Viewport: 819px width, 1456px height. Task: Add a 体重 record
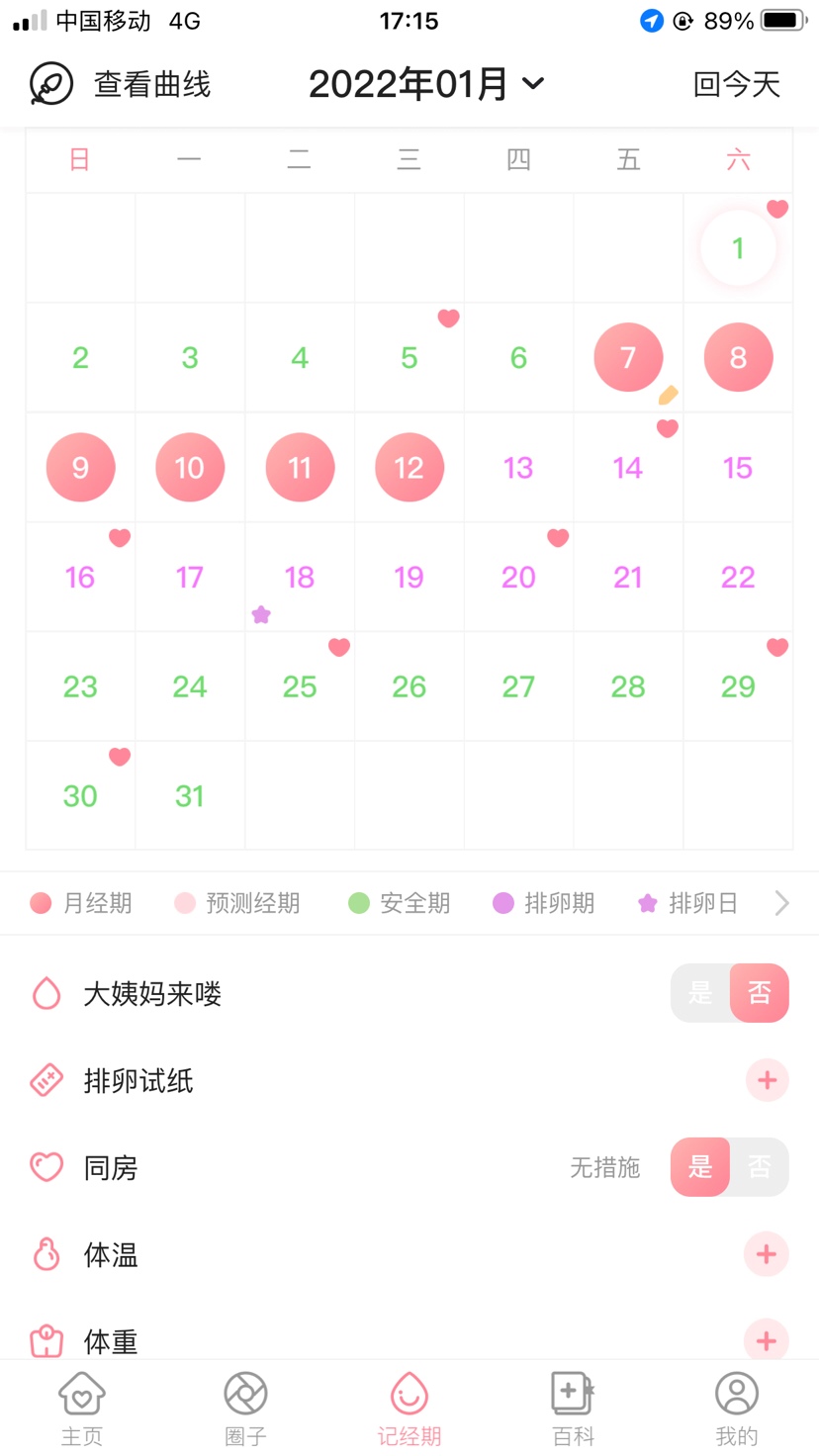pos(767,1340)
